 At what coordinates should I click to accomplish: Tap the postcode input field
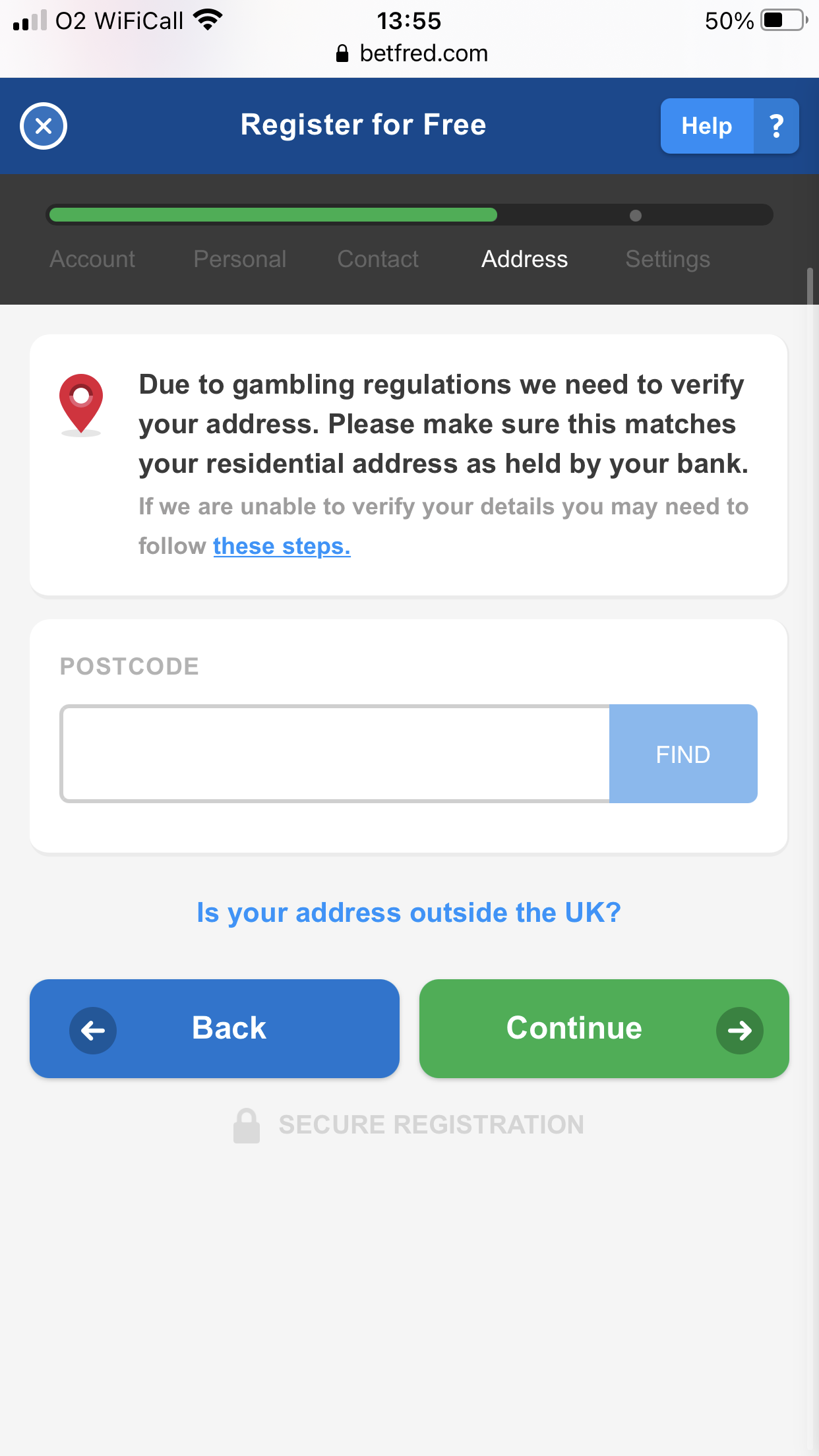tap(335, 754)
